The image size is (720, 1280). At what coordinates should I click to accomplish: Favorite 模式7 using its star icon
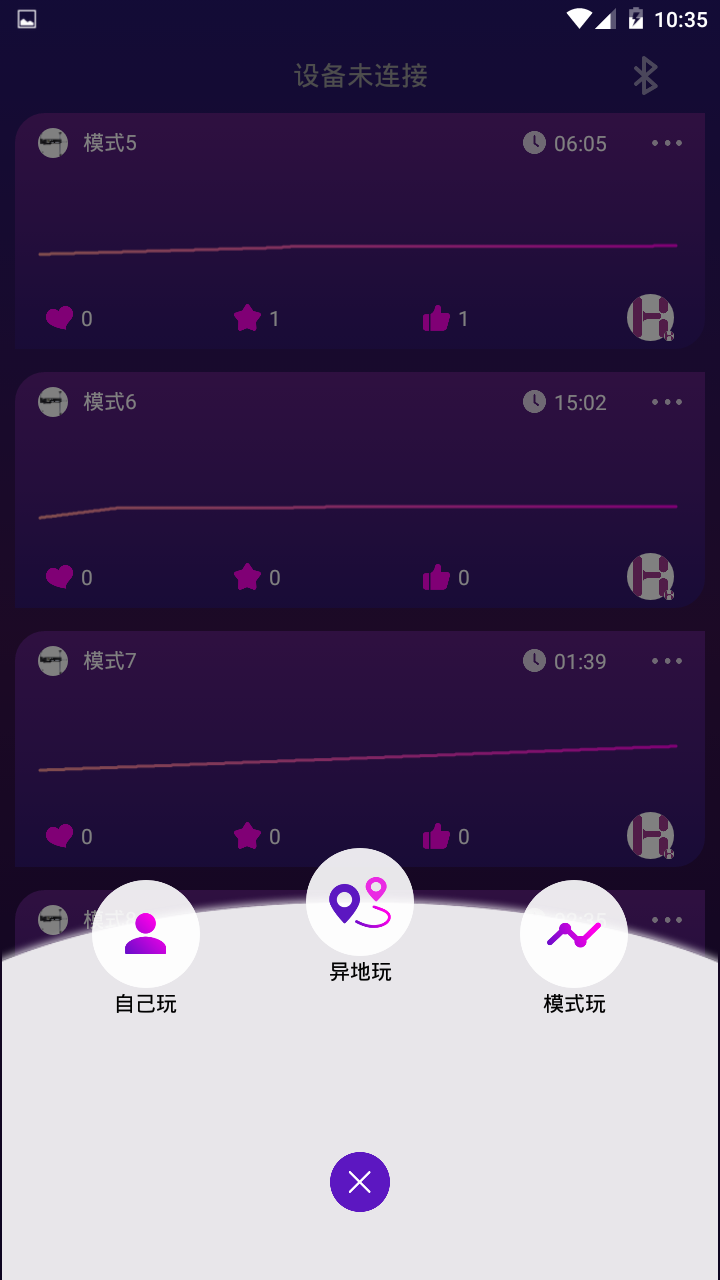248,836
